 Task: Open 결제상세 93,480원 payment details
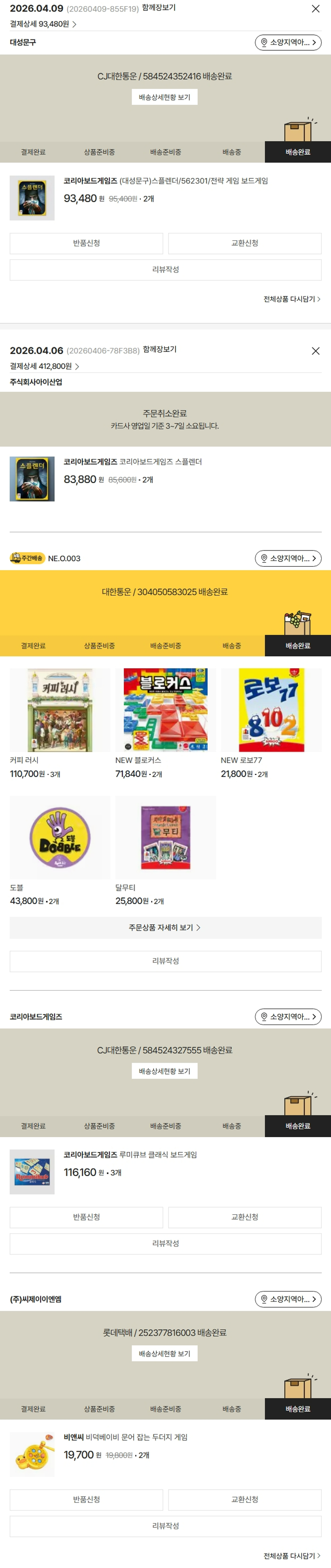point(43,24)
